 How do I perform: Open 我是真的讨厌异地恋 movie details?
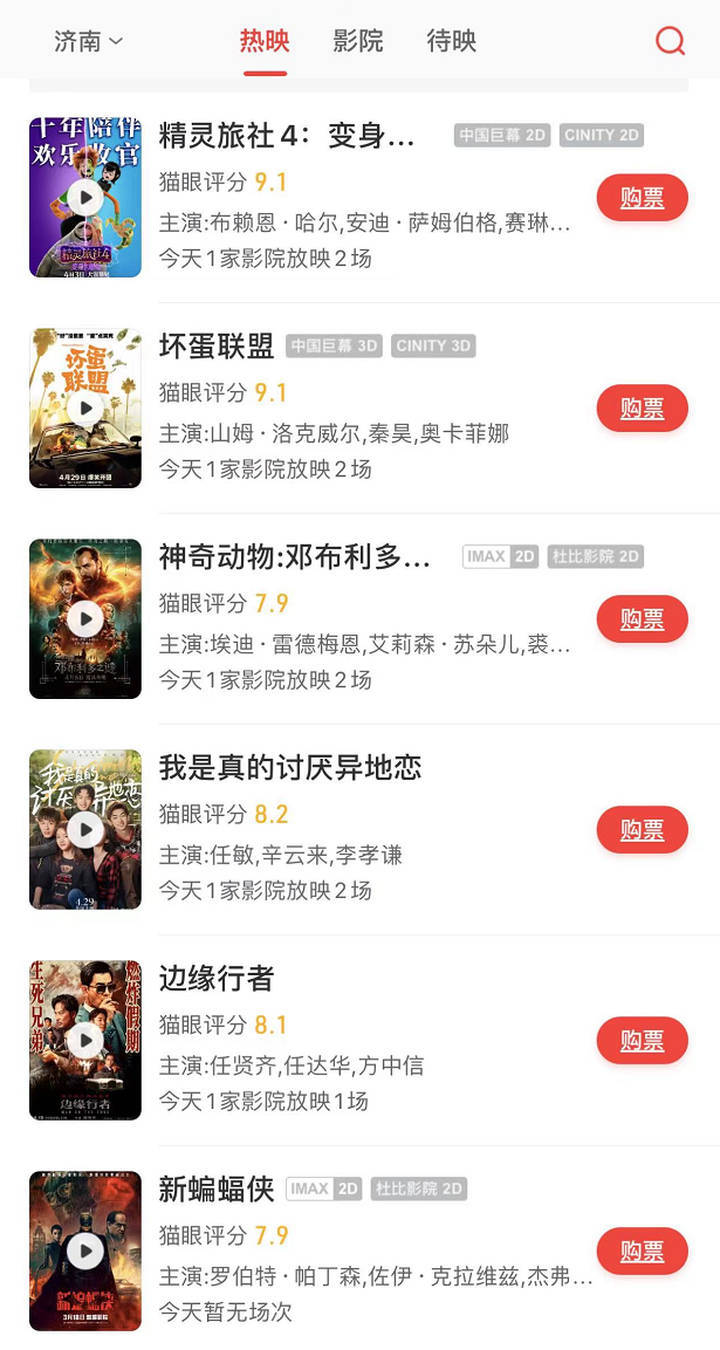coord(290,768)
